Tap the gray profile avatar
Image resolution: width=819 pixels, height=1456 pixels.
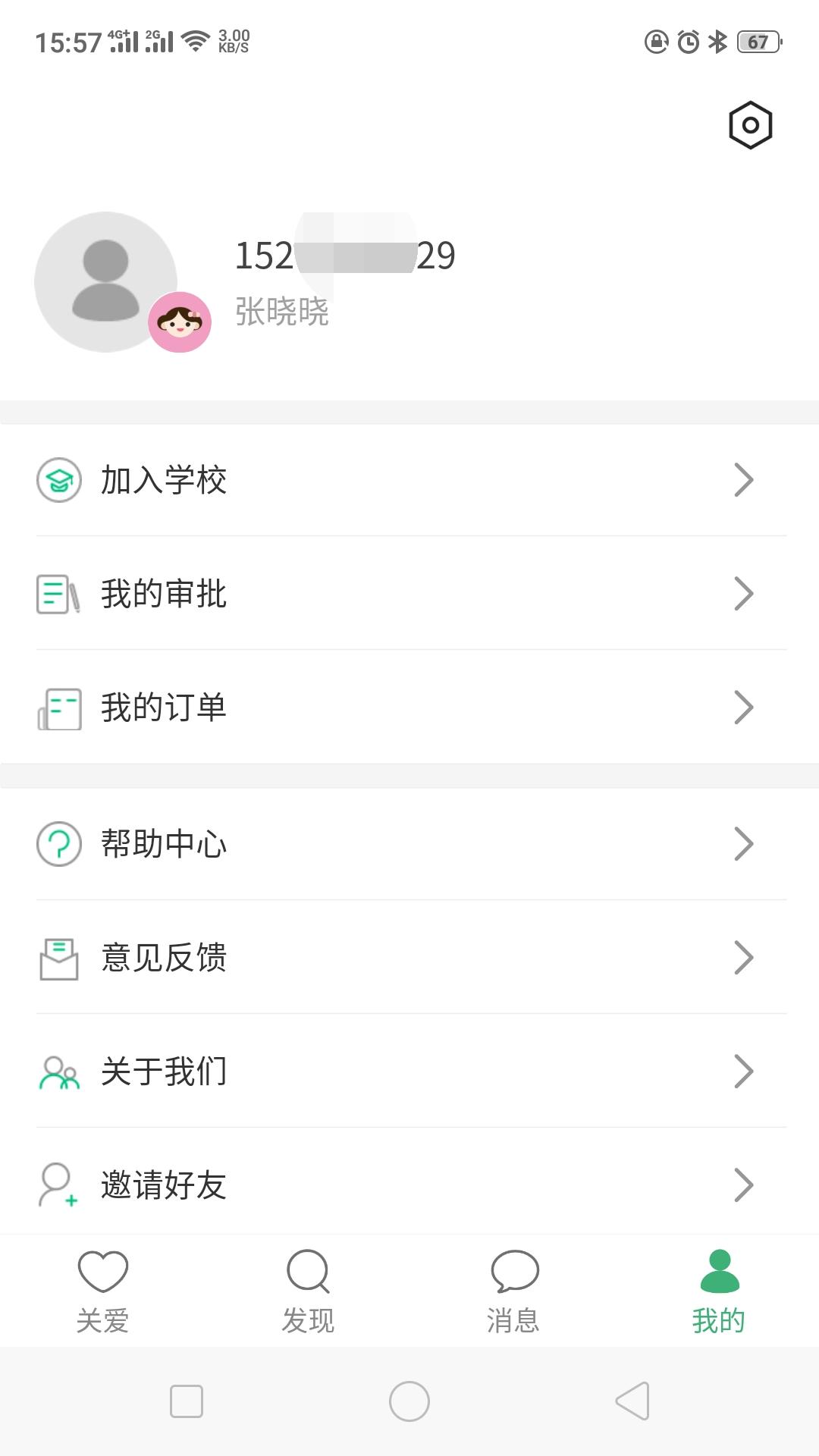(105, 281)
